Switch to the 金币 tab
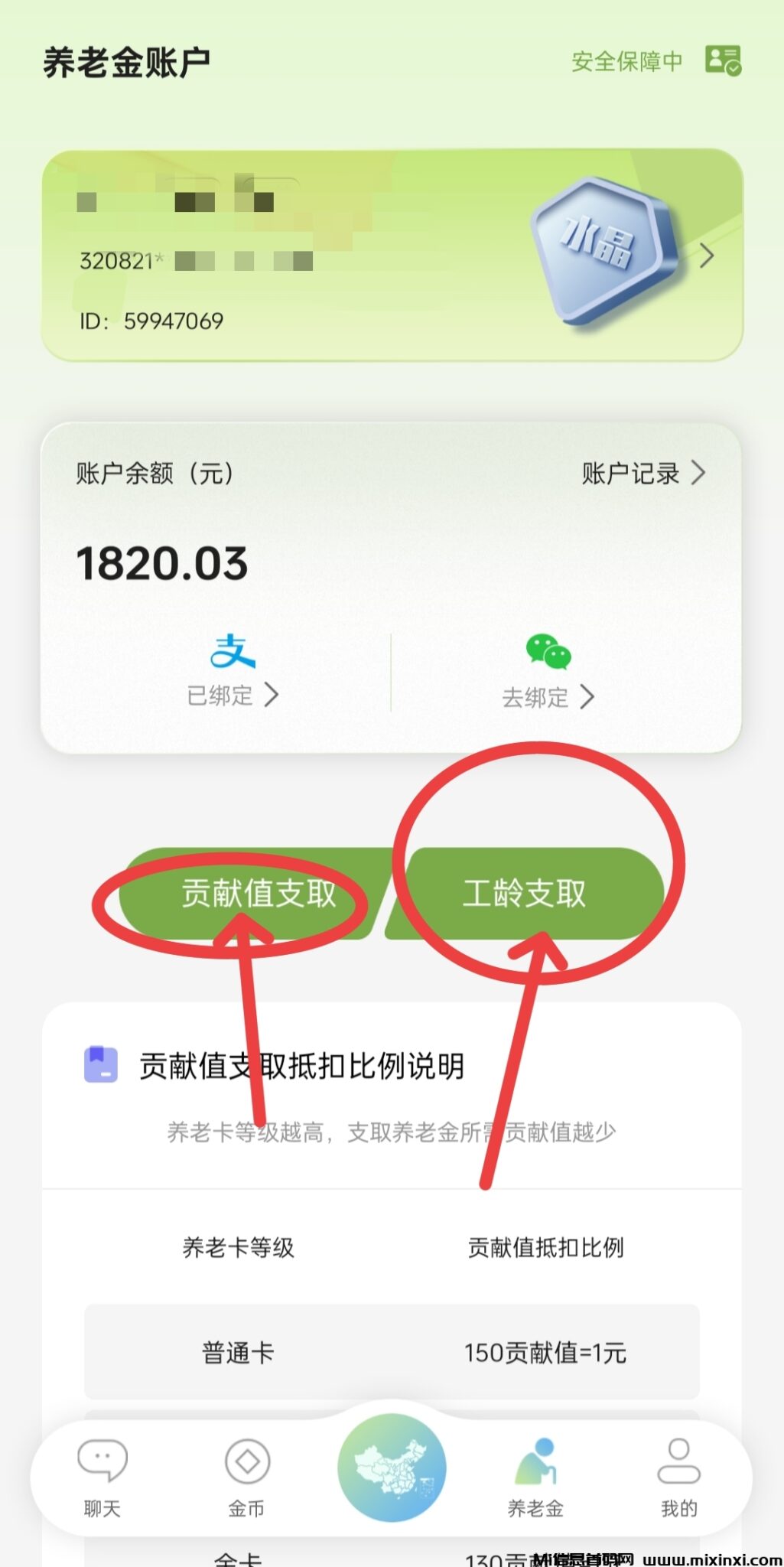Screen dimensions: 784x1567 [x=246, y=1477]
